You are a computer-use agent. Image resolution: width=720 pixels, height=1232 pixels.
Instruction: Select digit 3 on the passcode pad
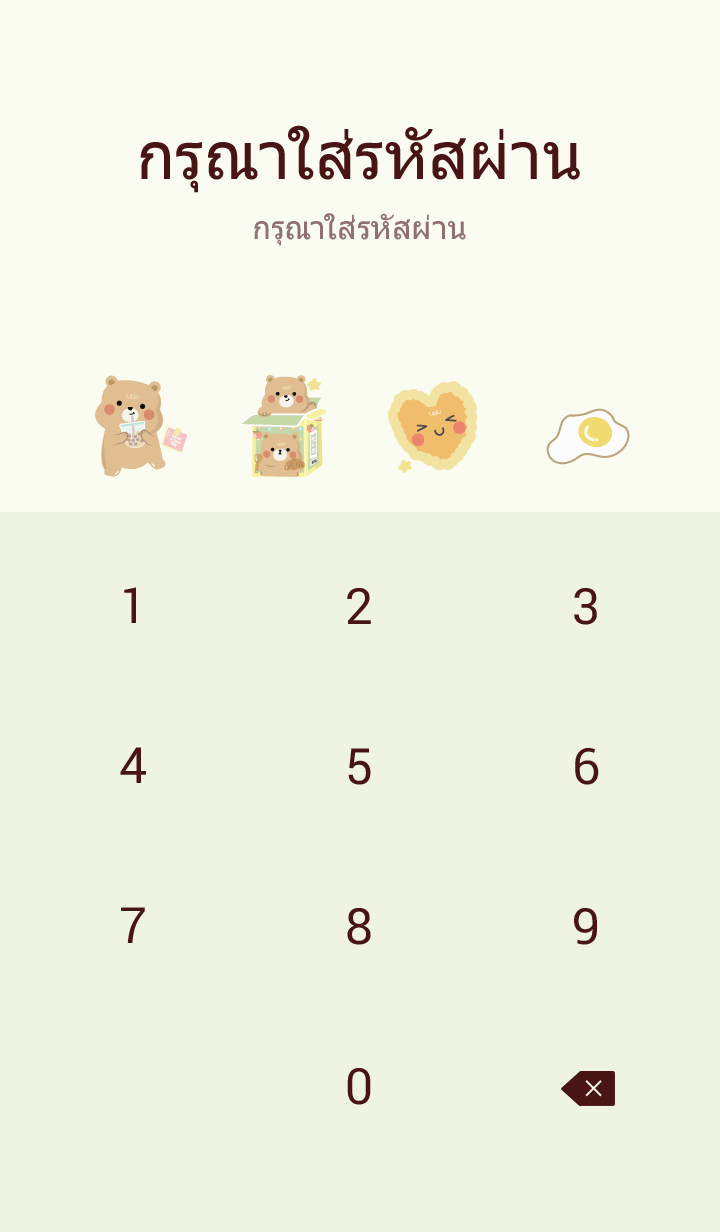(x=586, y=607)
